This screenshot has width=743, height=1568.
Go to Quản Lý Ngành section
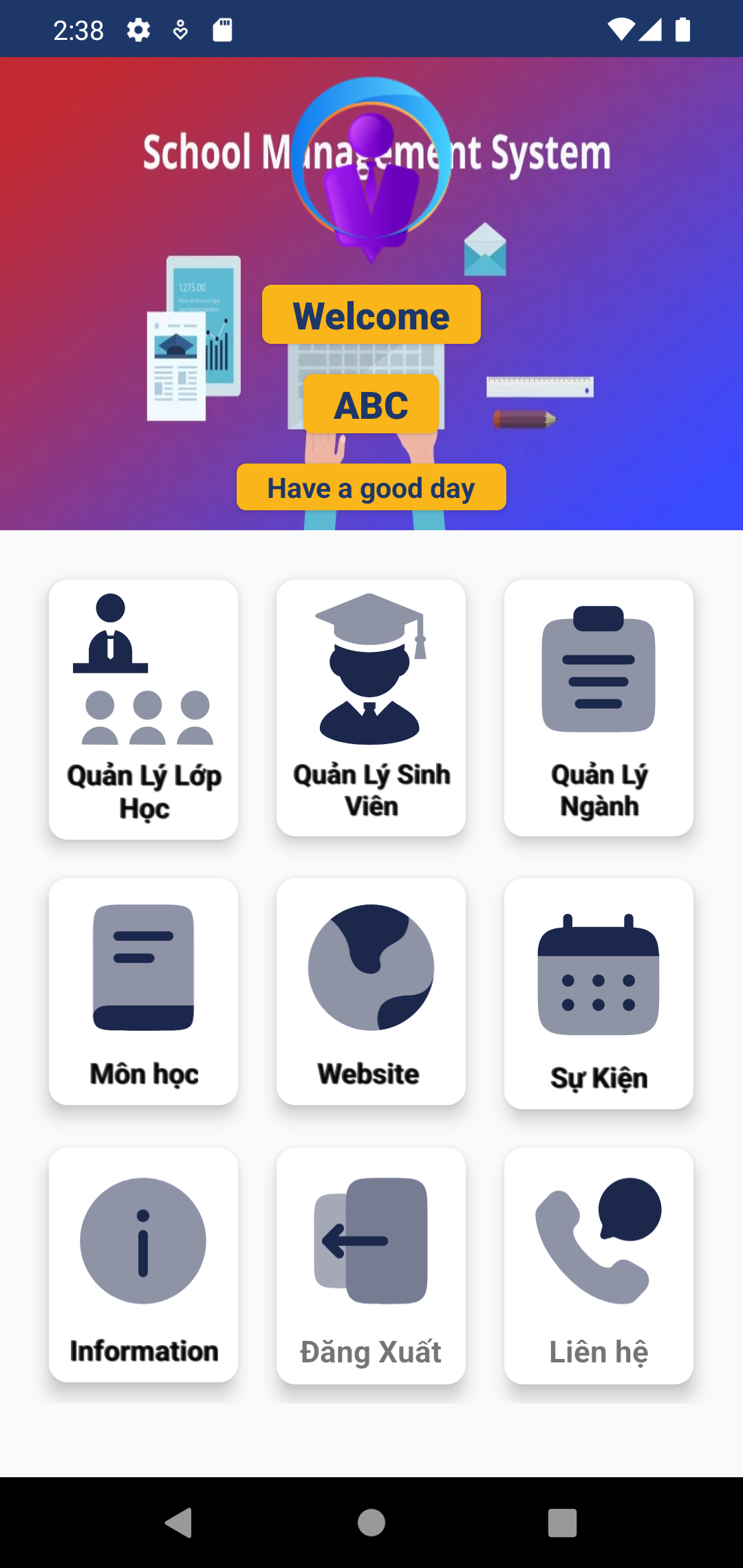tap(599, 708)
